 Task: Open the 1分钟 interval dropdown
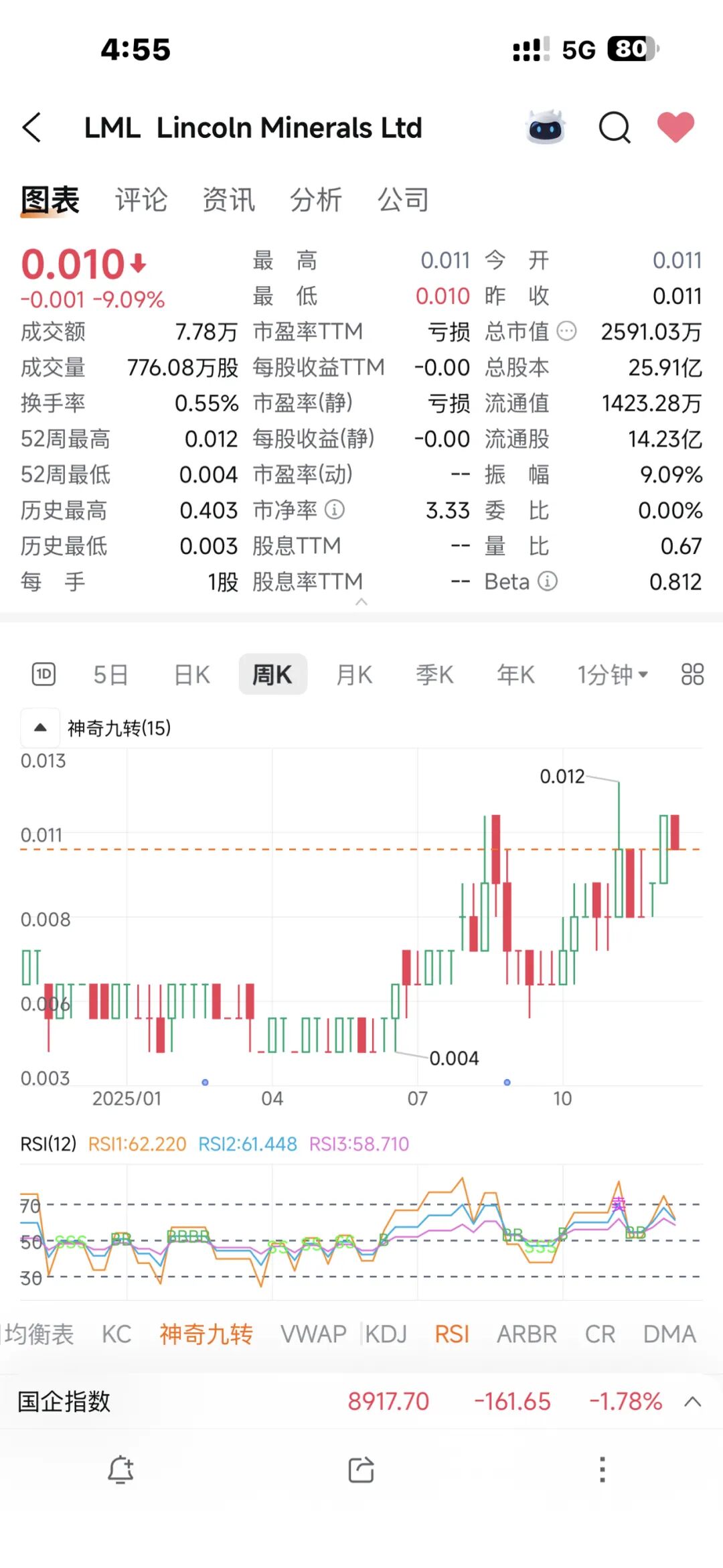coord(613,674)
